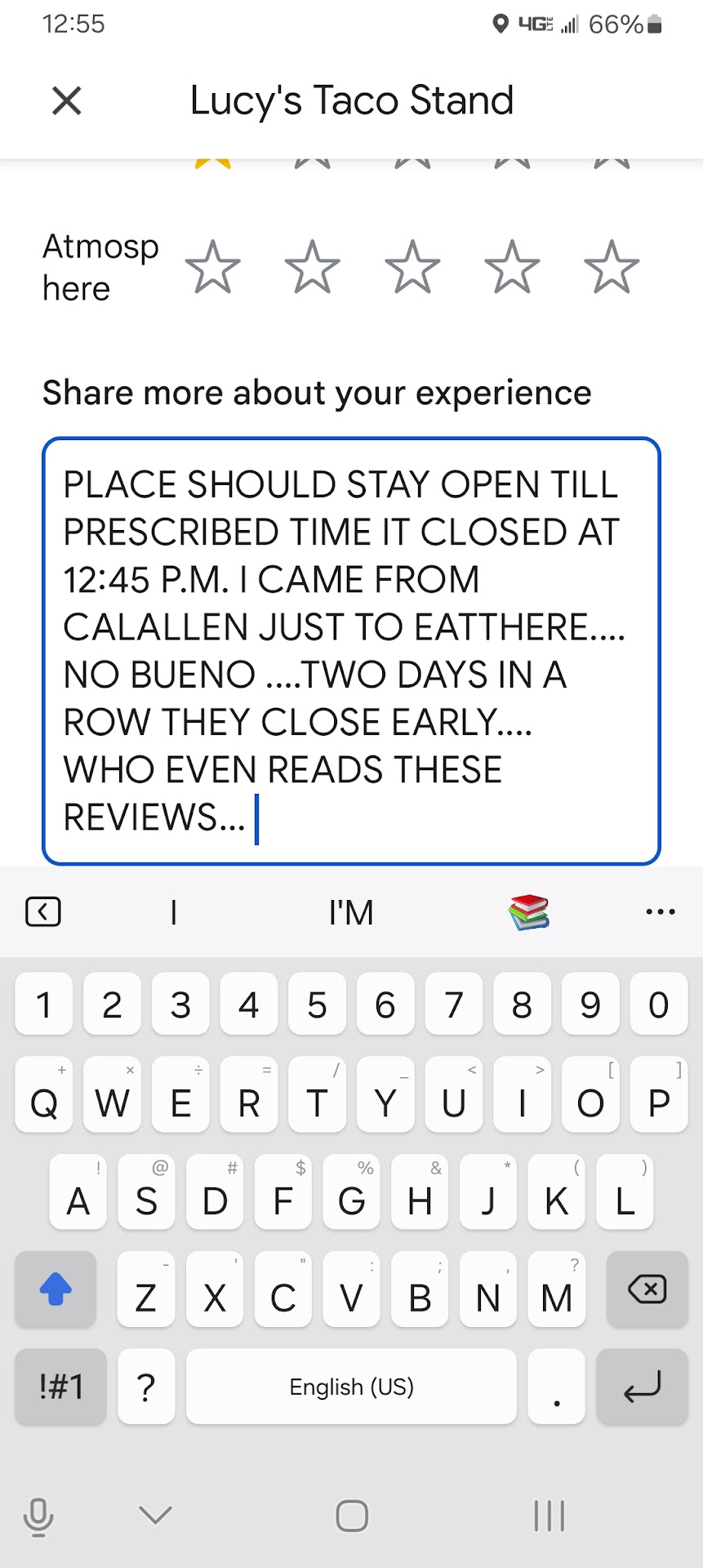The image size is (703, 1568).
Task: Rate Atmosphere four stars
Action: (x=512, y=267)
